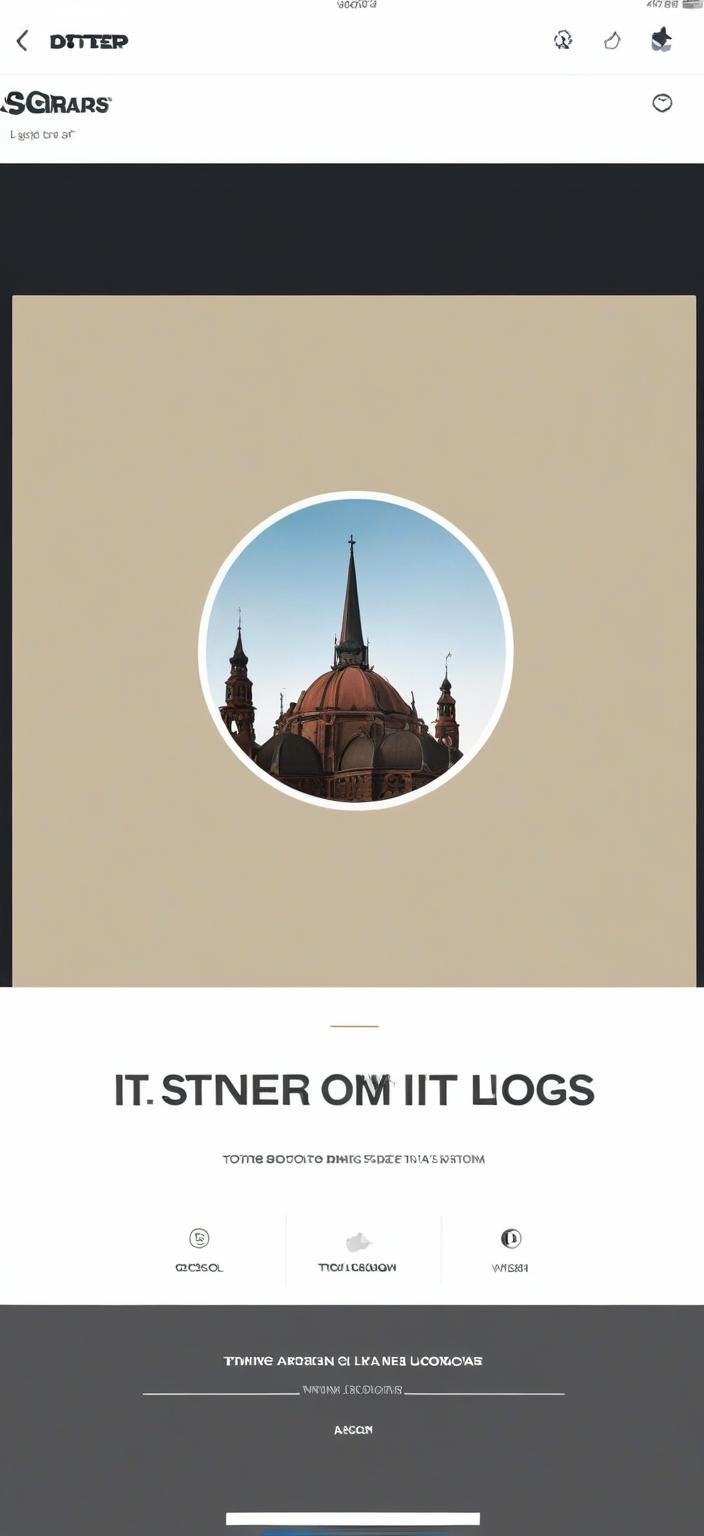Tap the star icon in the top bar

tap(661, 40)
